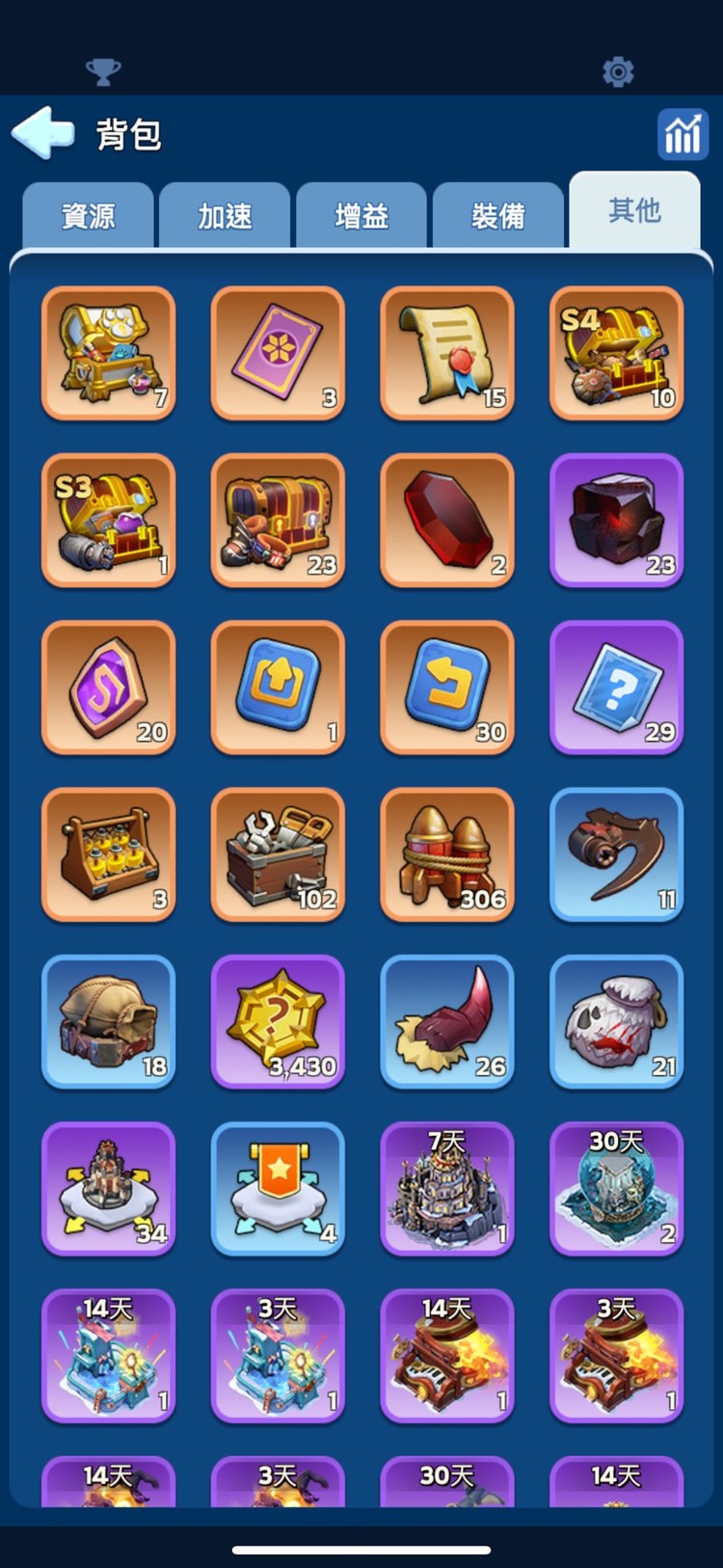The height and width of the screenshot is (1568, 723).
Task: Tap the skull sack item with quantity 21
Action: pyautogui.click(x=616, y=1021)
